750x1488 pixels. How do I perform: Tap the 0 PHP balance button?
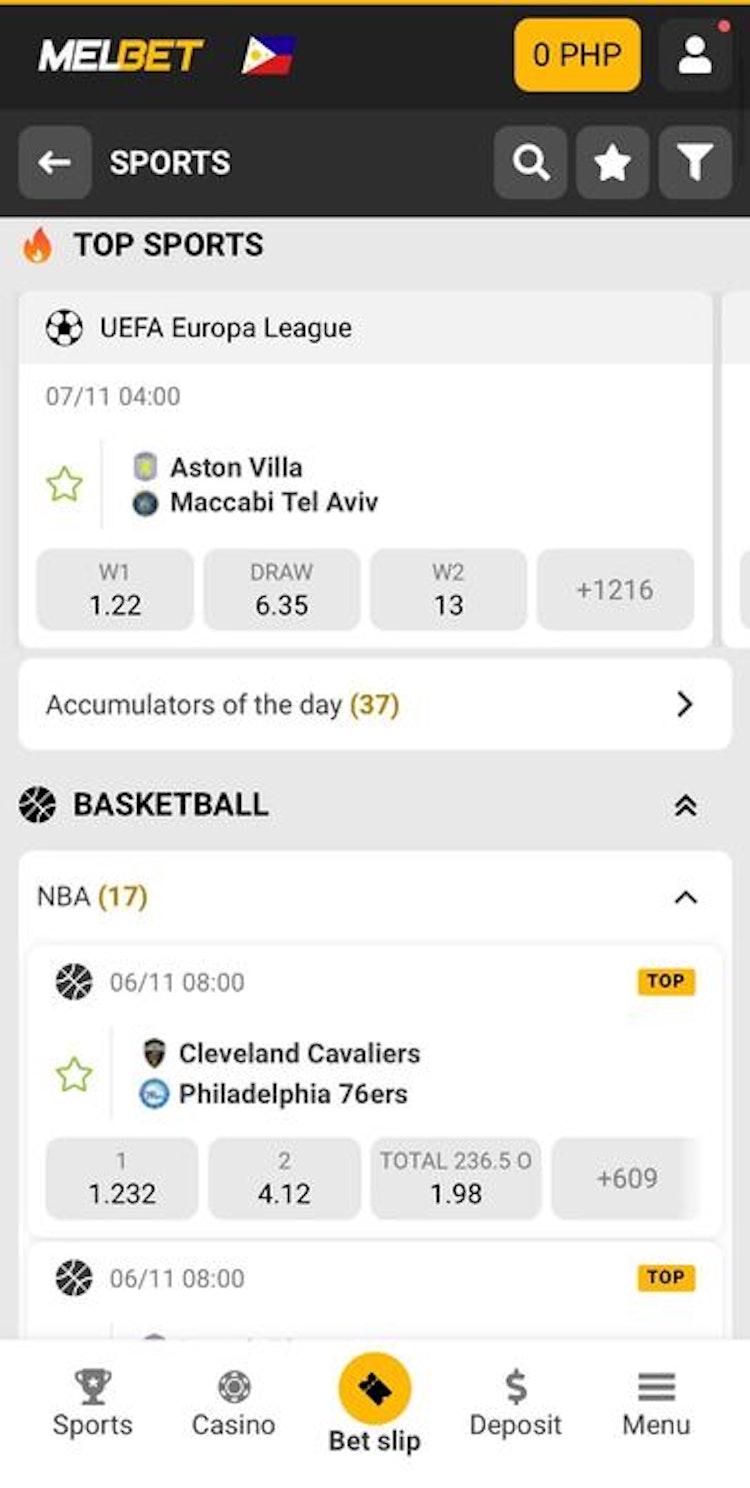click(x=576, y=55)
